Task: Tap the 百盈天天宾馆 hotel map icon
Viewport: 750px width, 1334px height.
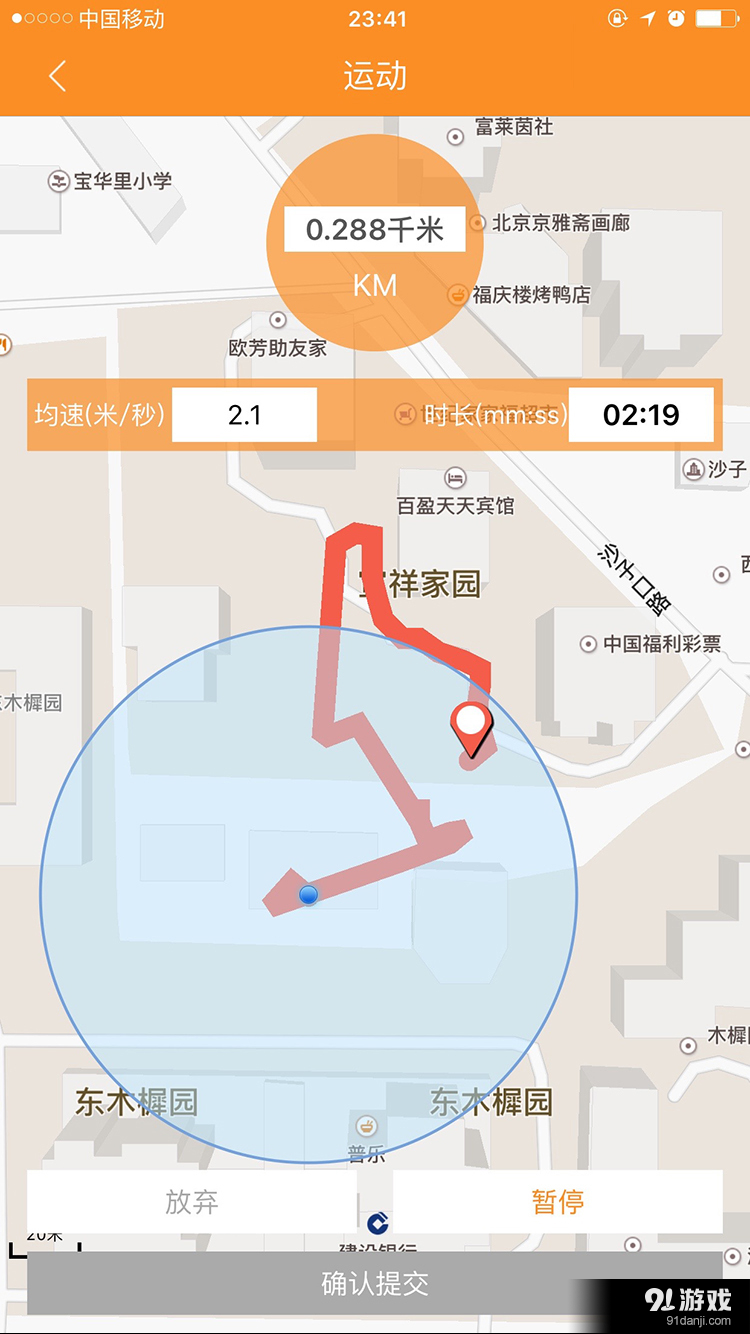Action: coord(455,477)
